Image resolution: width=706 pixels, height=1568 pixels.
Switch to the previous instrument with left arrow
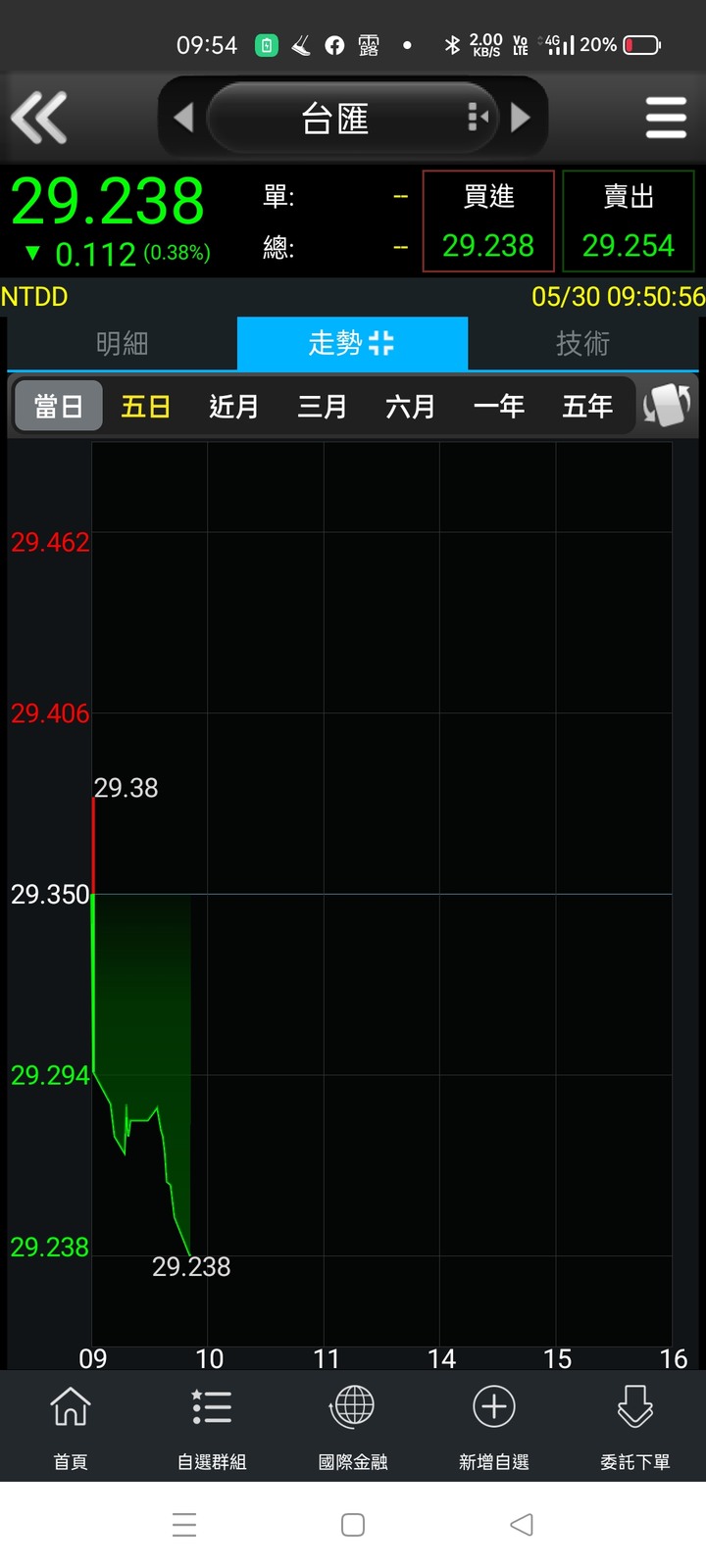[183, 118]
